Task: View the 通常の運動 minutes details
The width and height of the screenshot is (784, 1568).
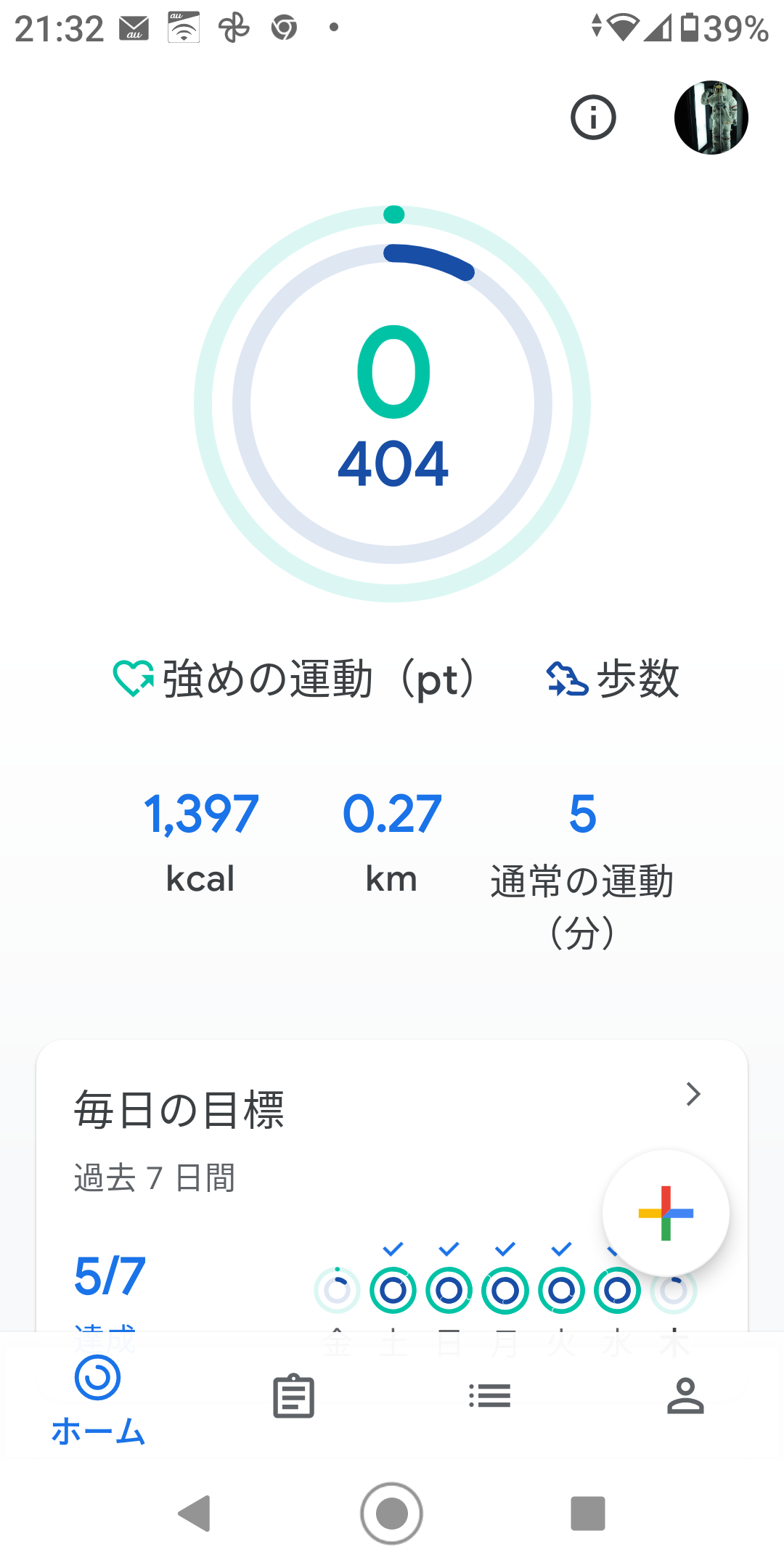Action: [582, 867]
